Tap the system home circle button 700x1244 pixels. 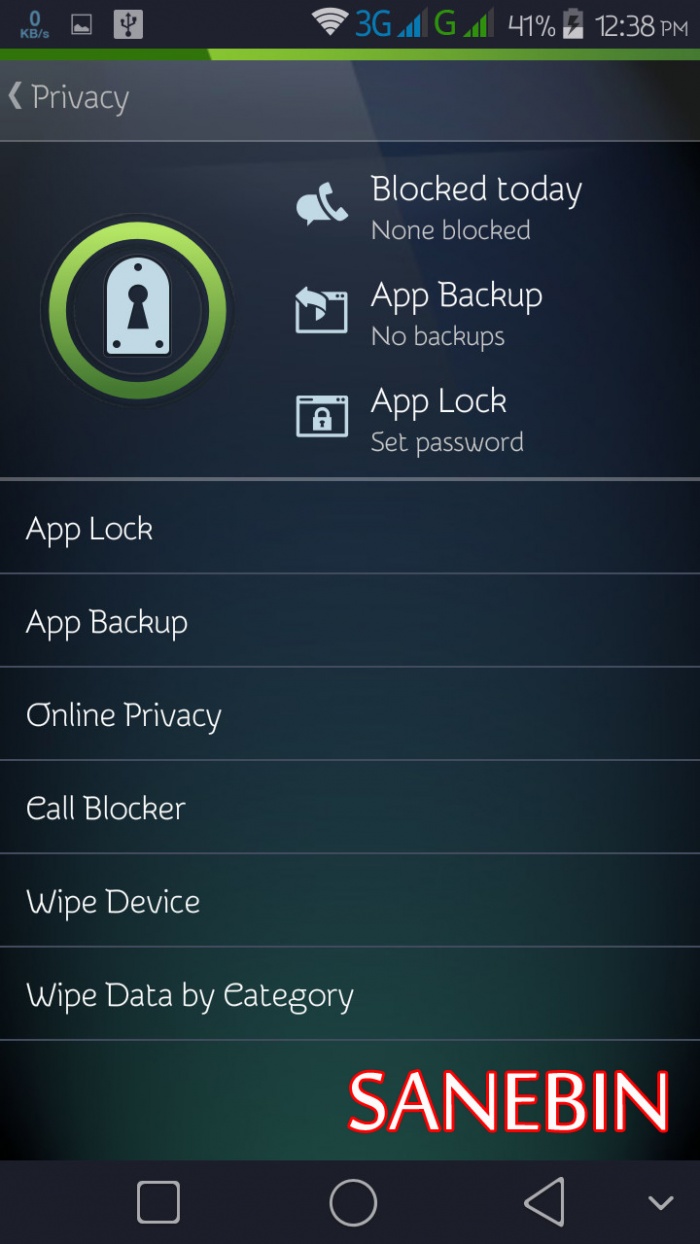click(x=353, y=1202)
